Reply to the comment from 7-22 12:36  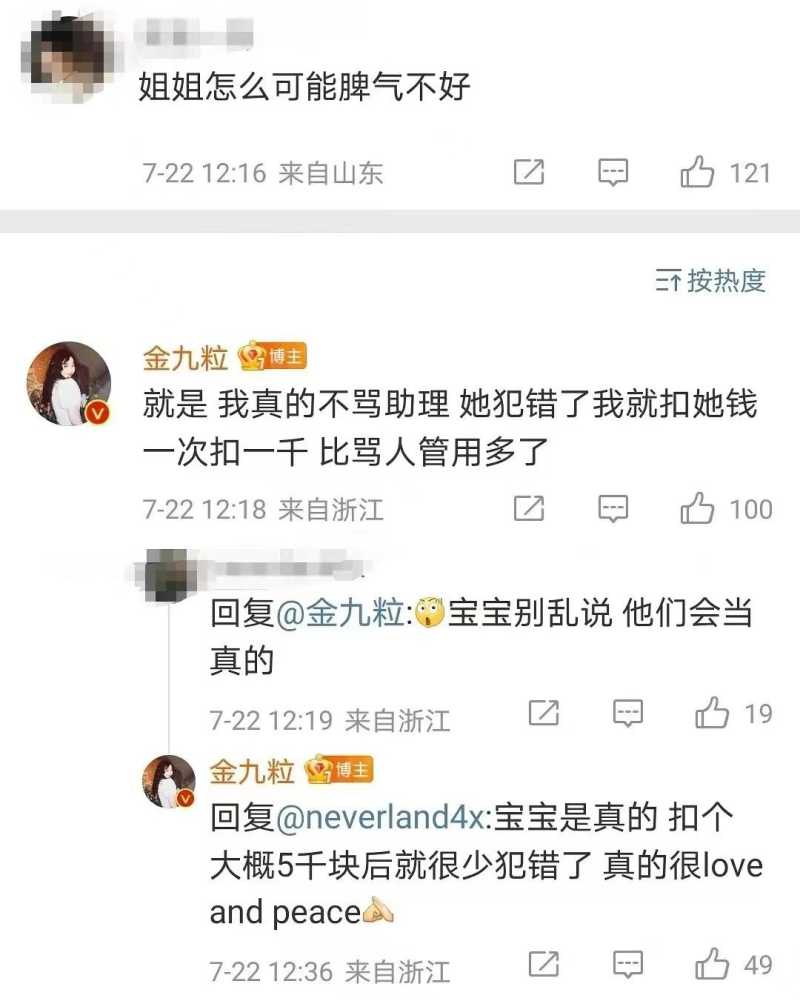627,965
